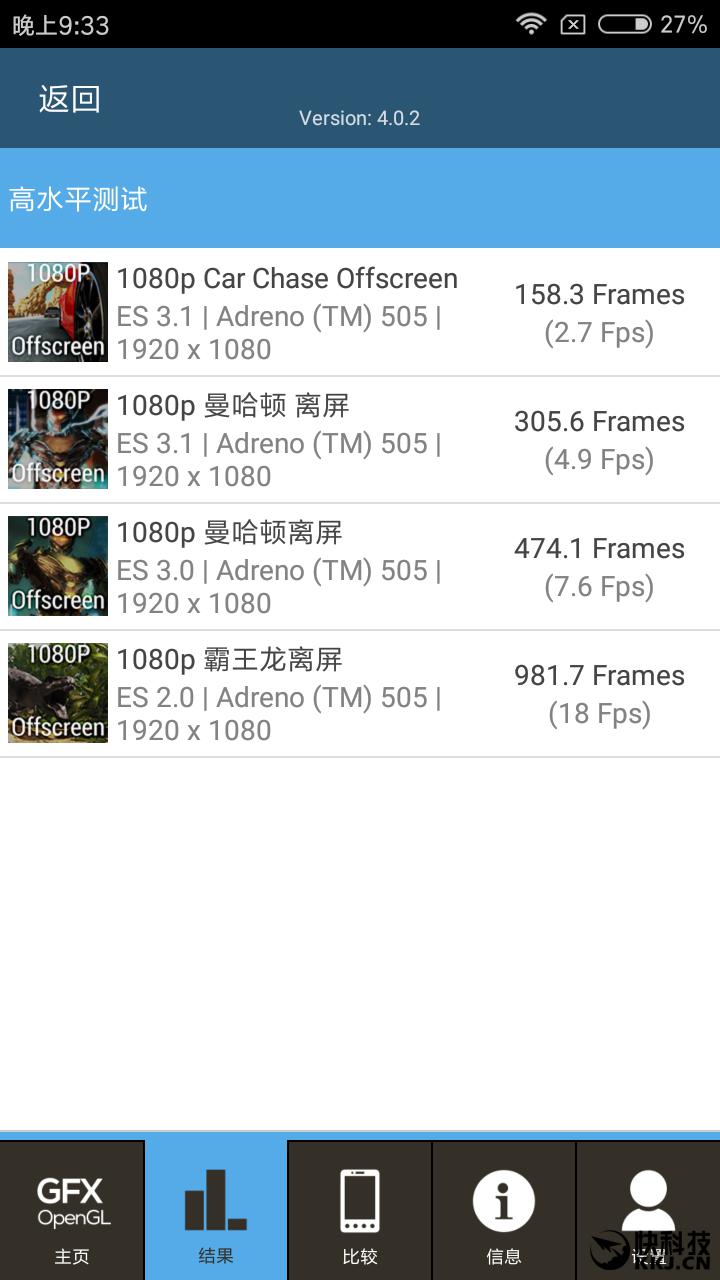The height and width of the screenshot is (1280, 720).
Task: Open the ES 3.1 1080p 曼哈顿 离屏 result
Action: click(360, 440)
